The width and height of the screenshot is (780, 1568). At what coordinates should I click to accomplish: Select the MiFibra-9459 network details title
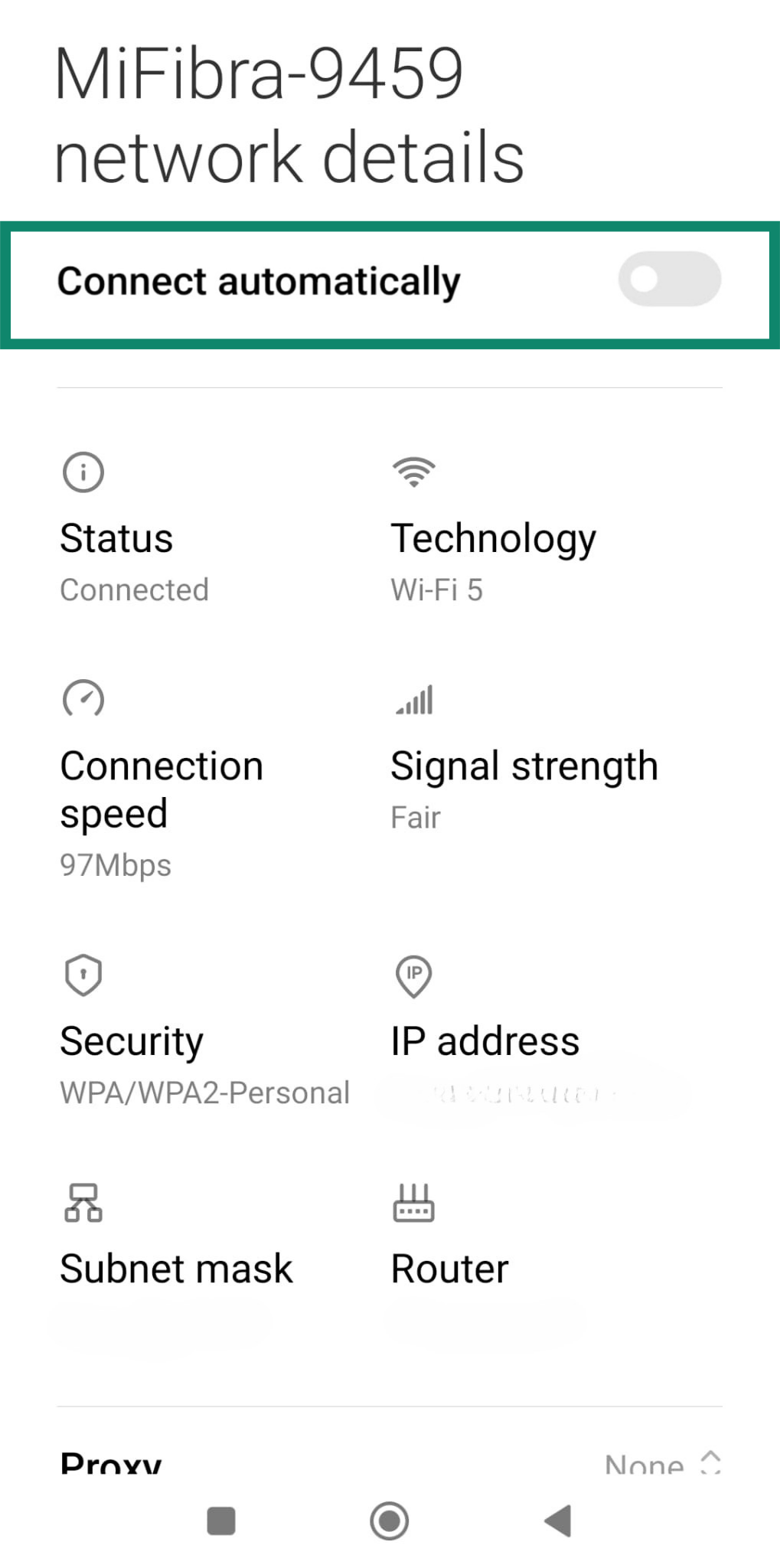click(x=291, y=115)
